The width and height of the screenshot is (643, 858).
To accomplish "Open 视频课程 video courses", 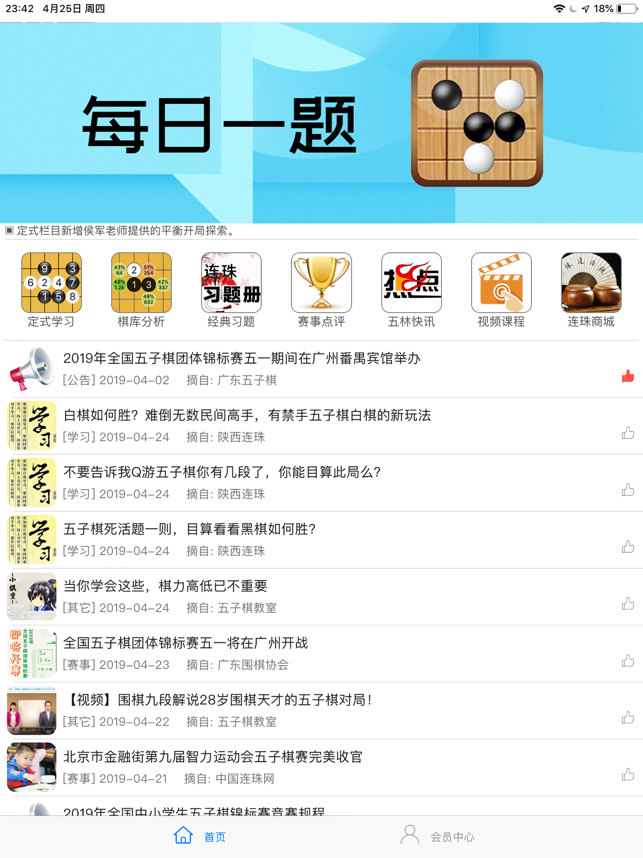I will tap(501, 290).
